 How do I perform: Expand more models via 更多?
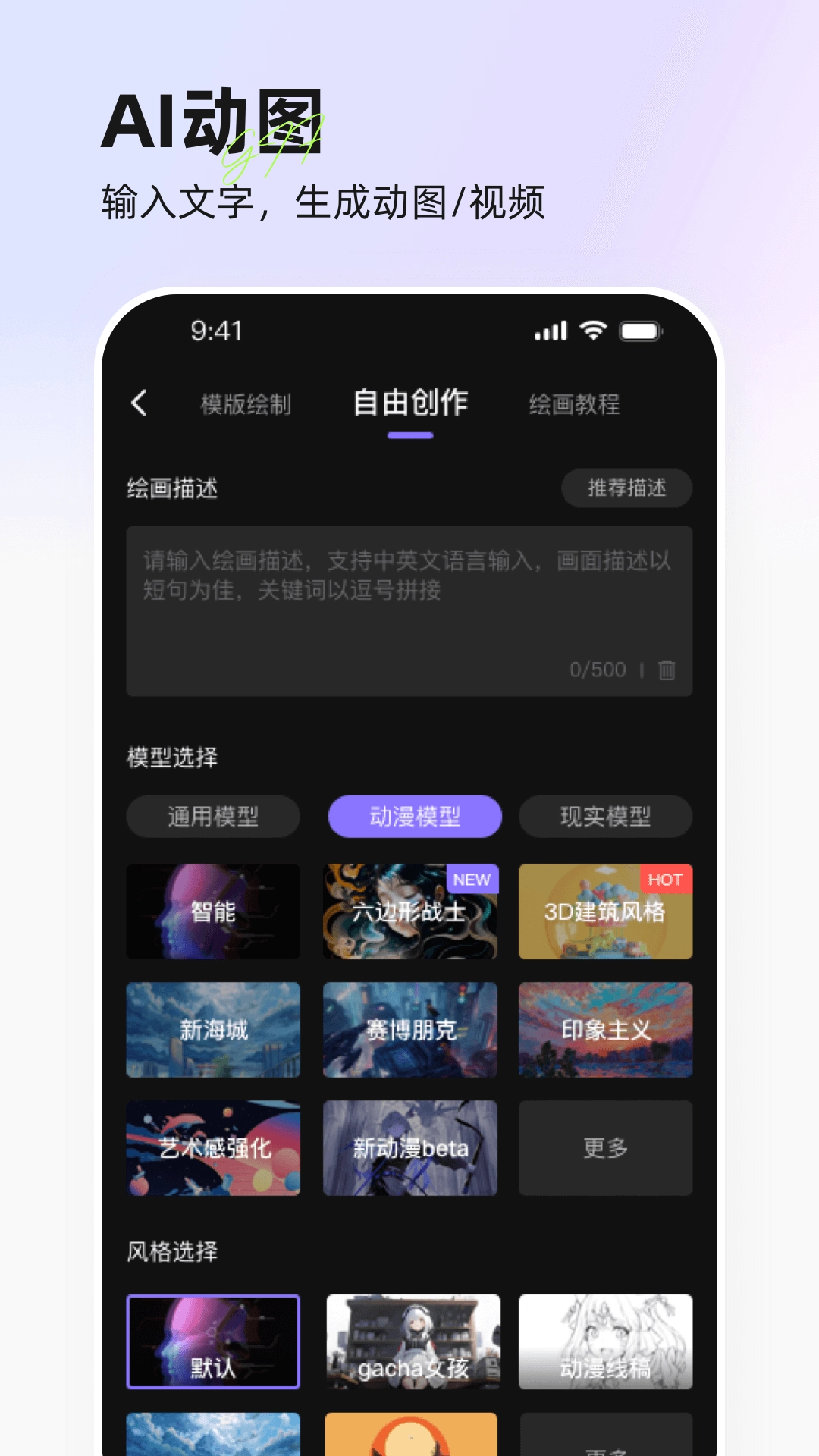pos(606,1148)
